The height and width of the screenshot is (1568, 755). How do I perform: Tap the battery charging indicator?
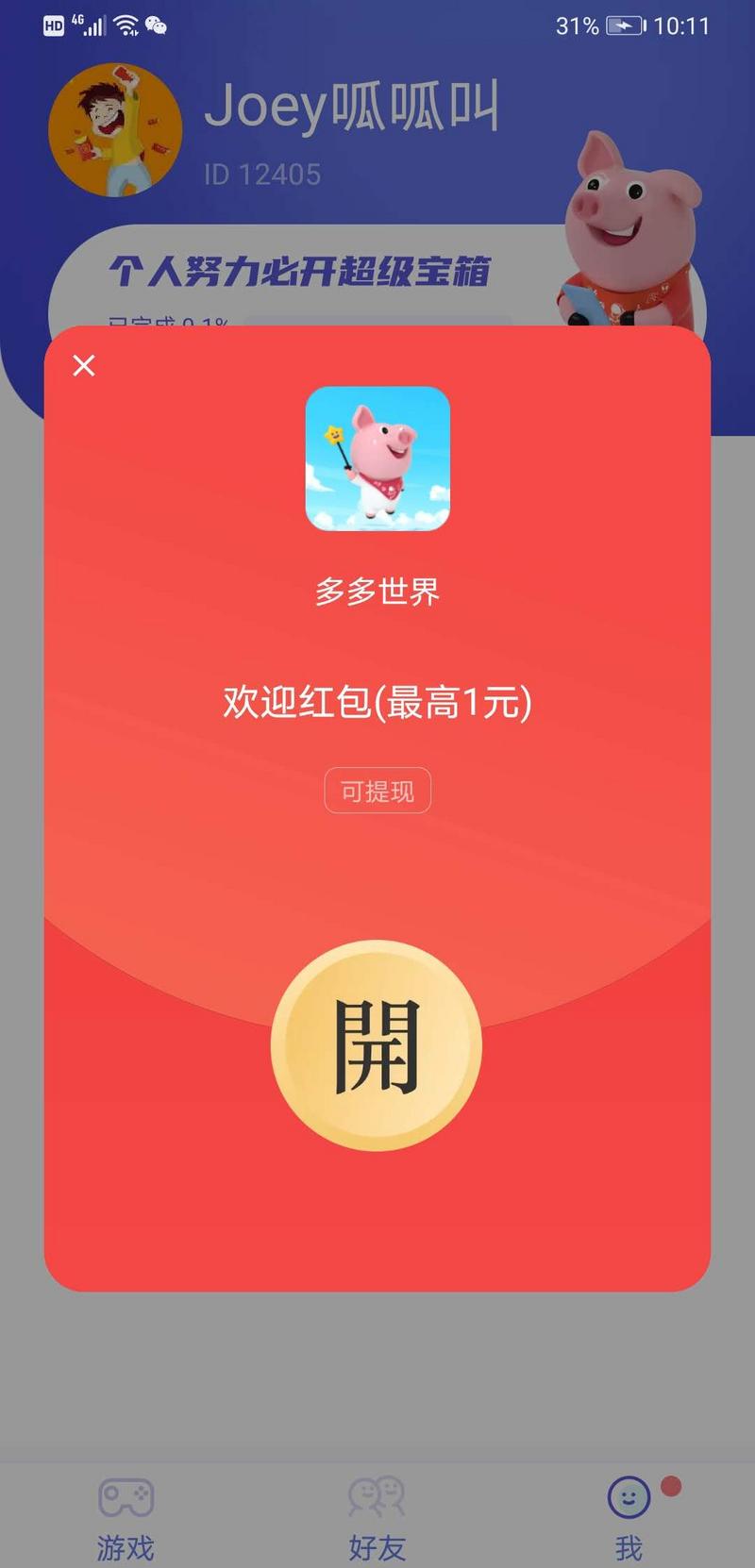[x=623, y=27]
